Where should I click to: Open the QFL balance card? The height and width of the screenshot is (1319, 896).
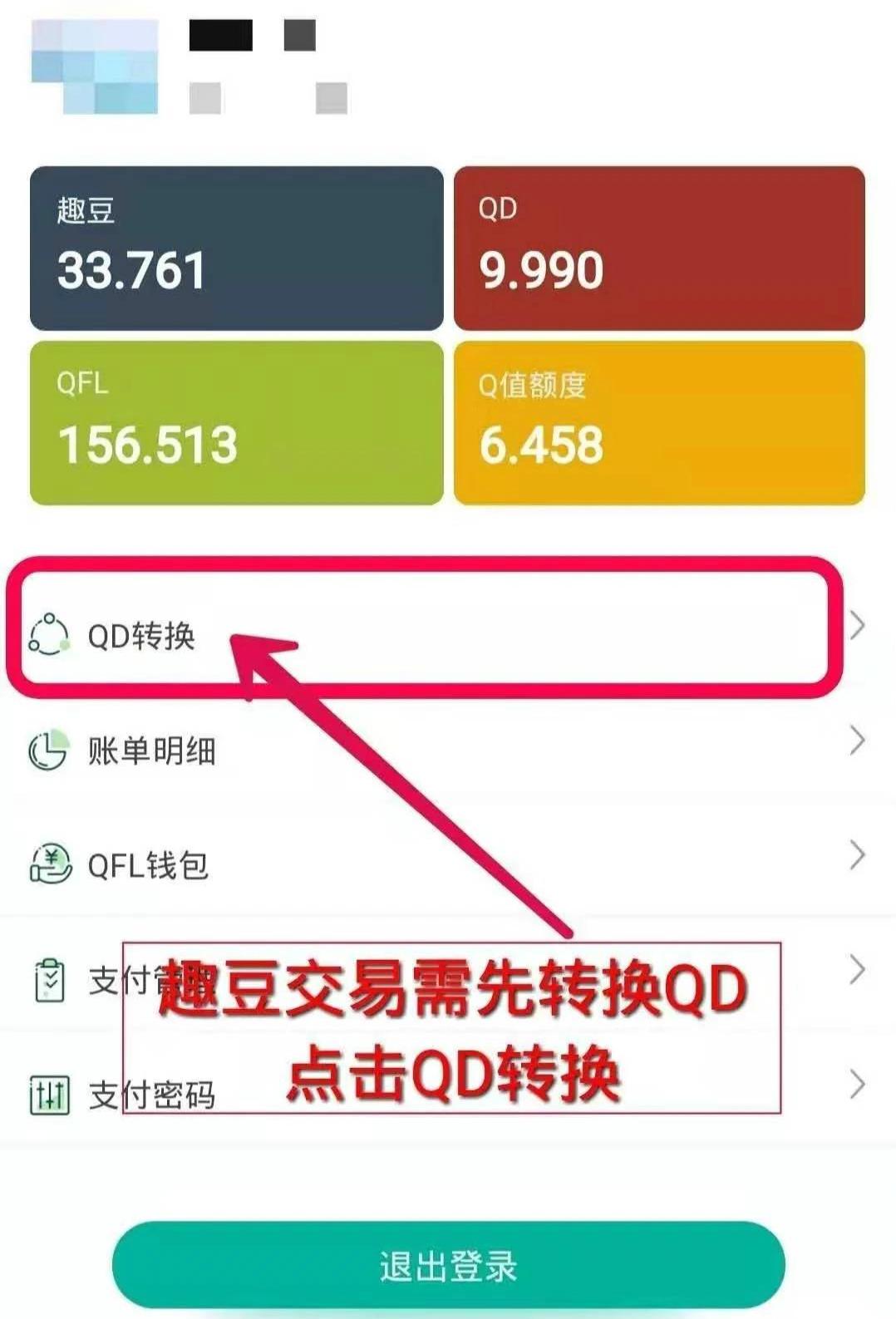click(236, 423)
